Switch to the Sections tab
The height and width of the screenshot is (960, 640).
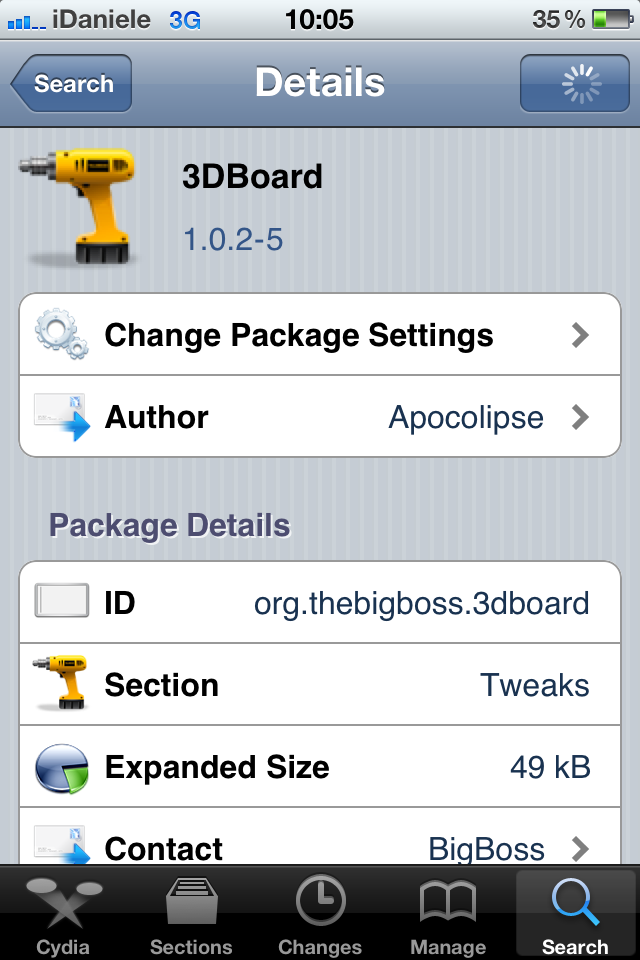(192, 915)
